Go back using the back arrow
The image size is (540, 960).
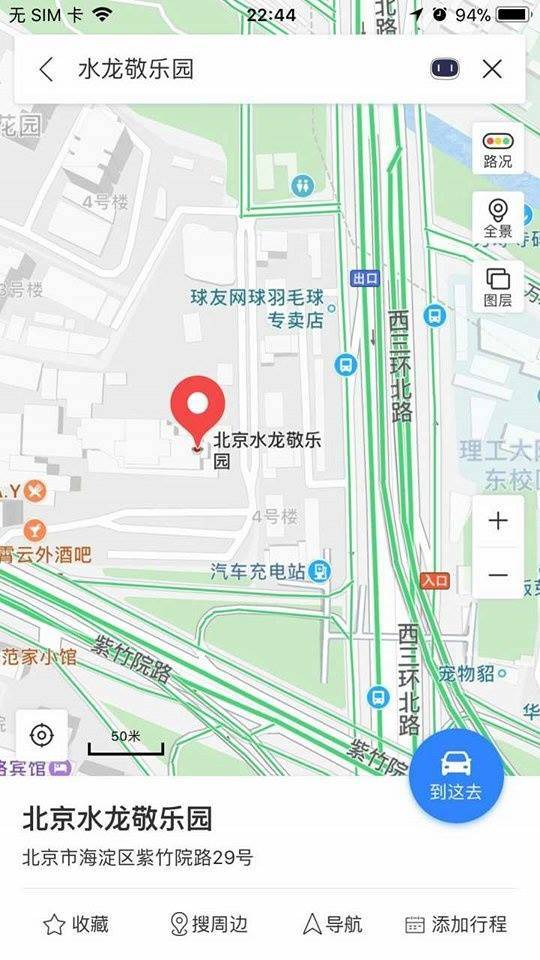pos(47,69)
